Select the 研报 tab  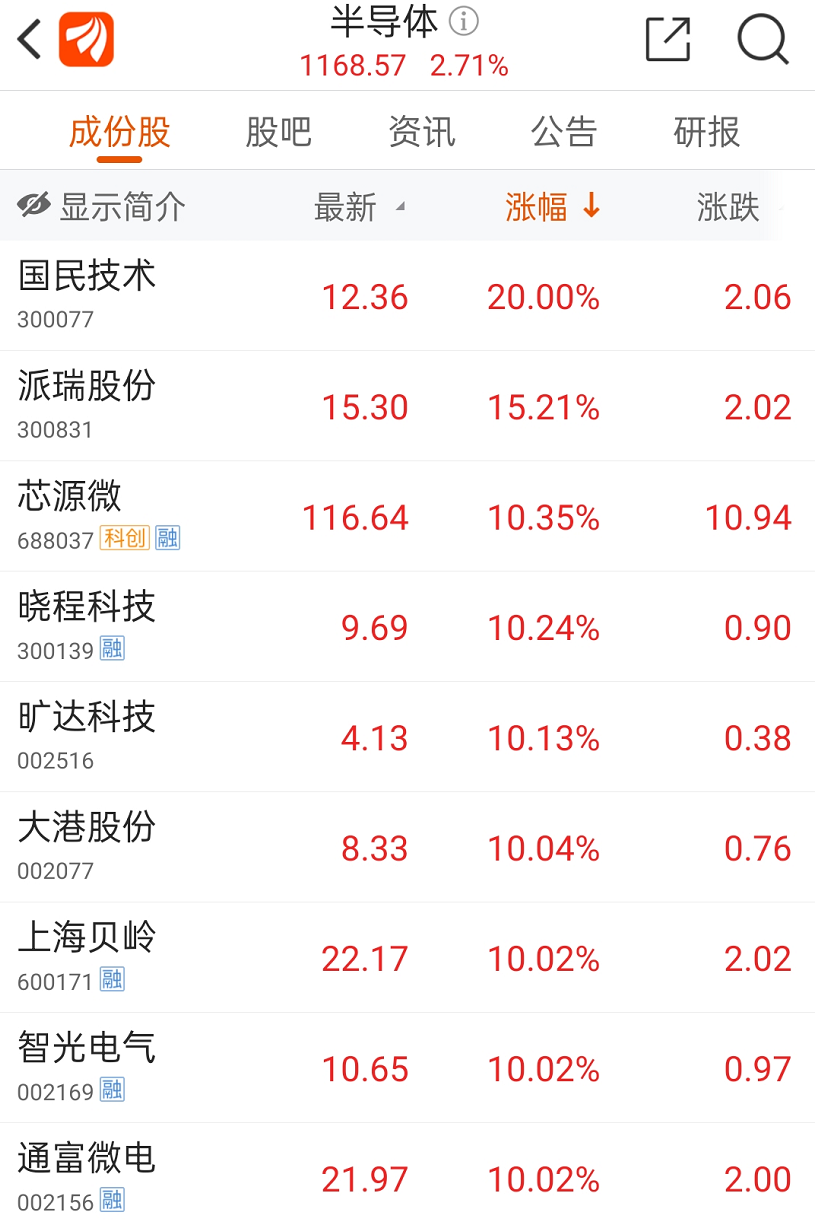(706, 132)
